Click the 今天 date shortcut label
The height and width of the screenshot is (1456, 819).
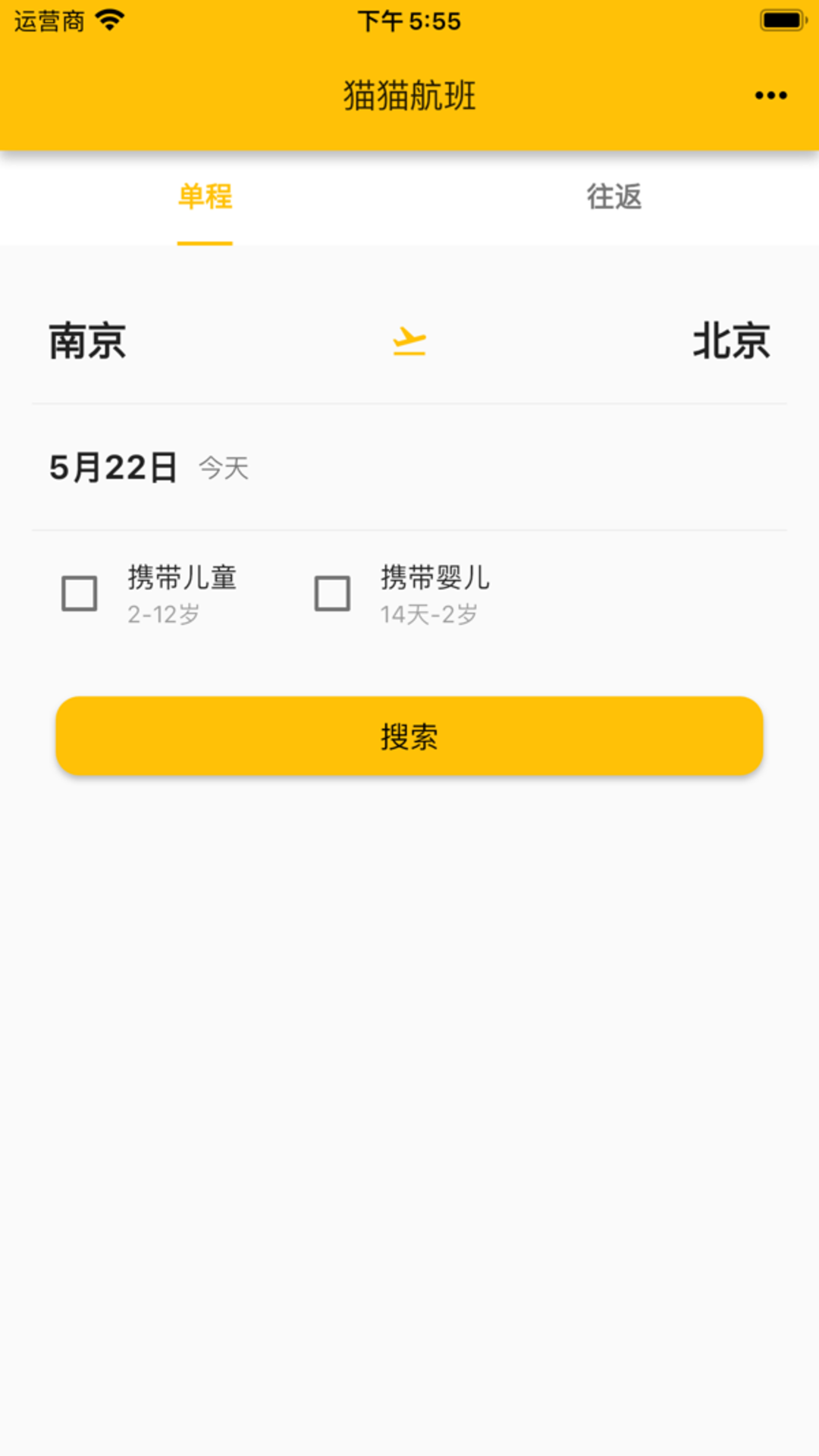[x=222, y=470]
